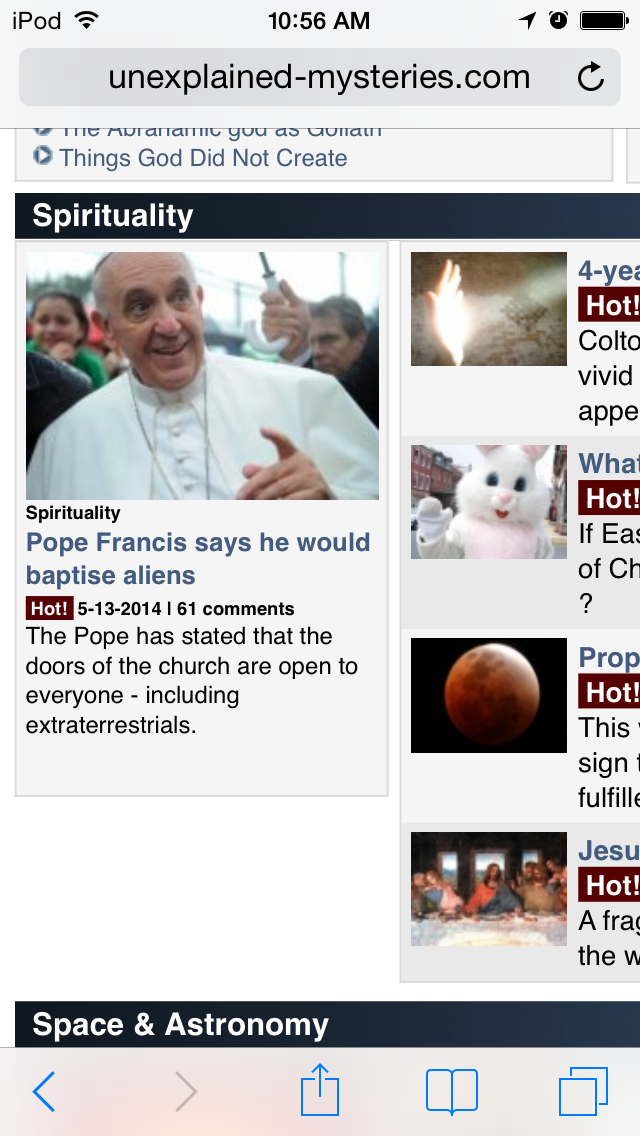The width and height of the screenshot is (640, 1136).
Task: Reload the page with the refresh icon
Action: [x=591, y=77]
